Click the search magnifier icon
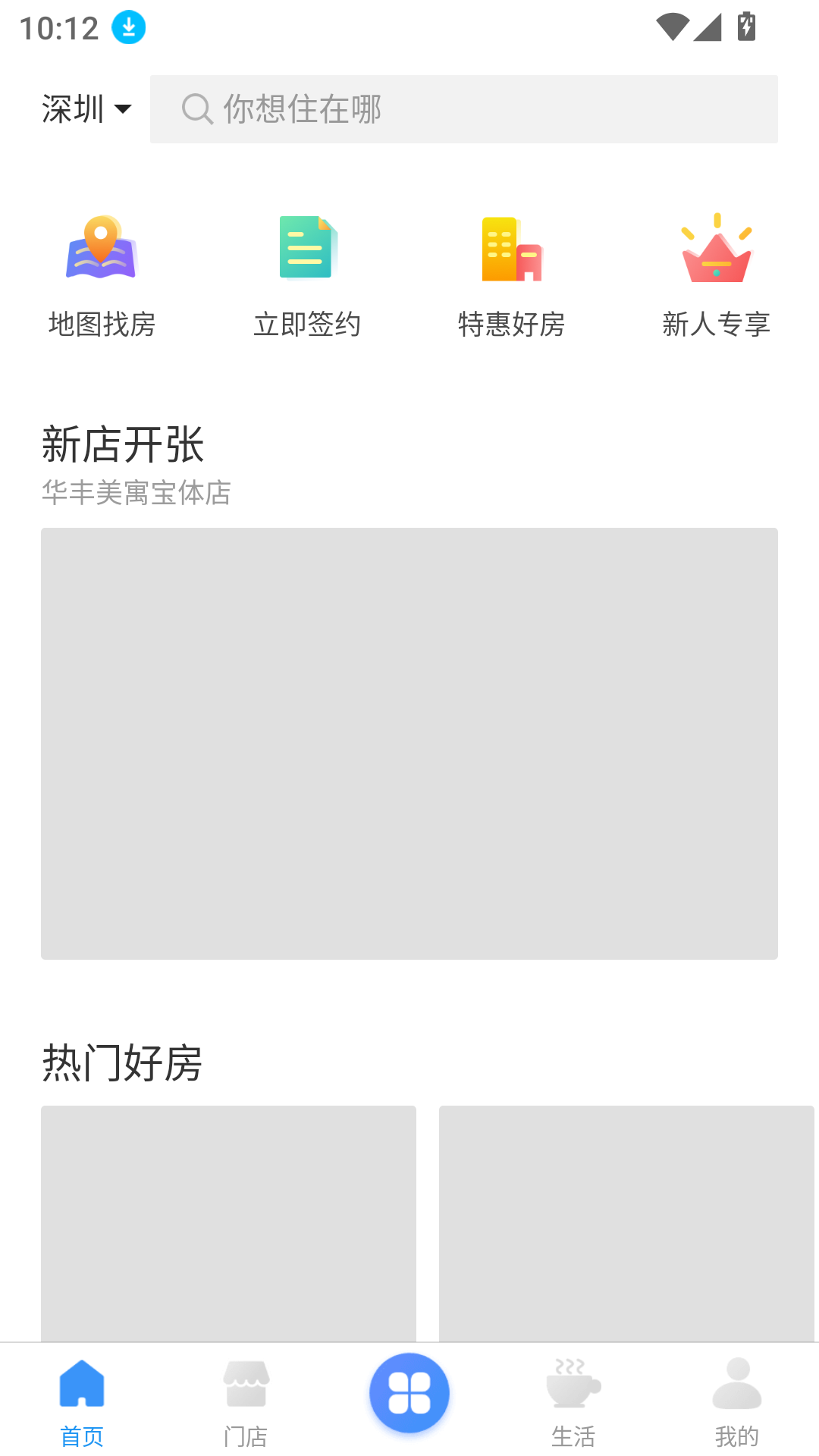819x1456 pixels. (196, 109)
